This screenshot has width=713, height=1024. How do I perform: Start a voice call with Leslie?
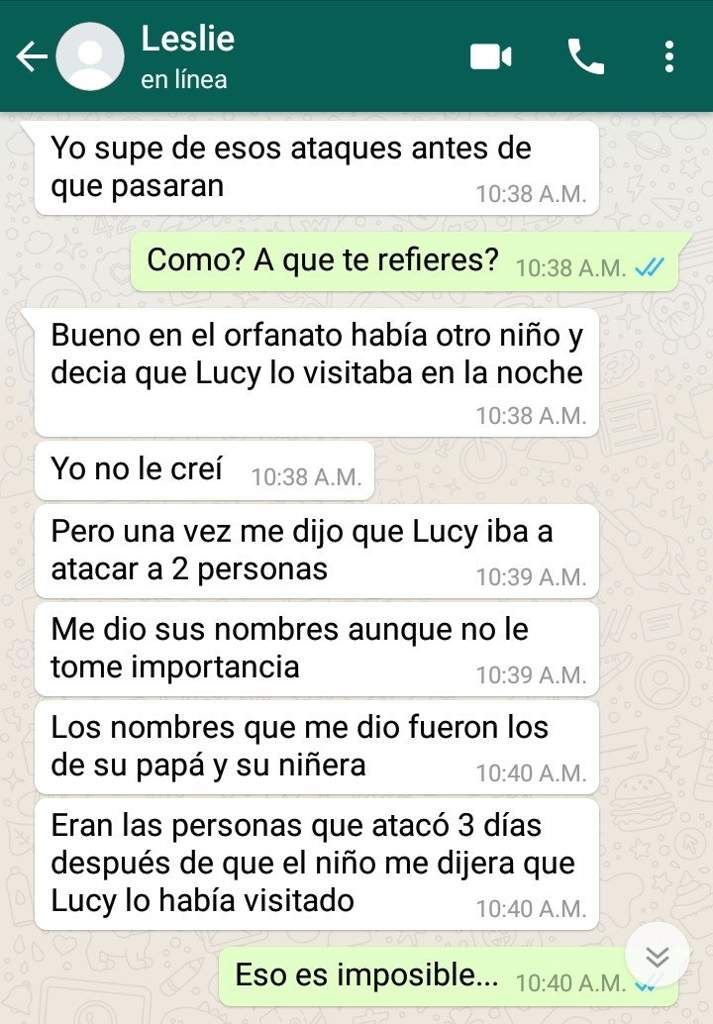586,57
